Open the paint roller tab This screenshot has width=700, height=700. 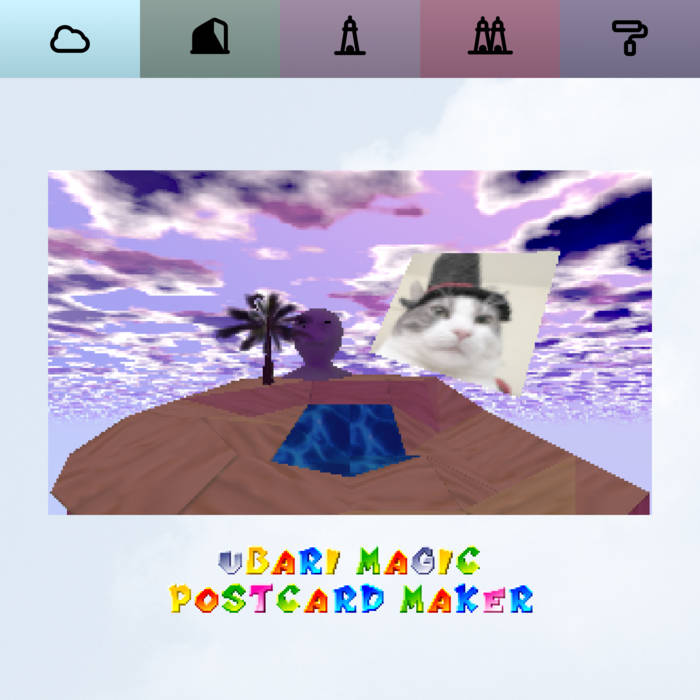click(630, 39)
